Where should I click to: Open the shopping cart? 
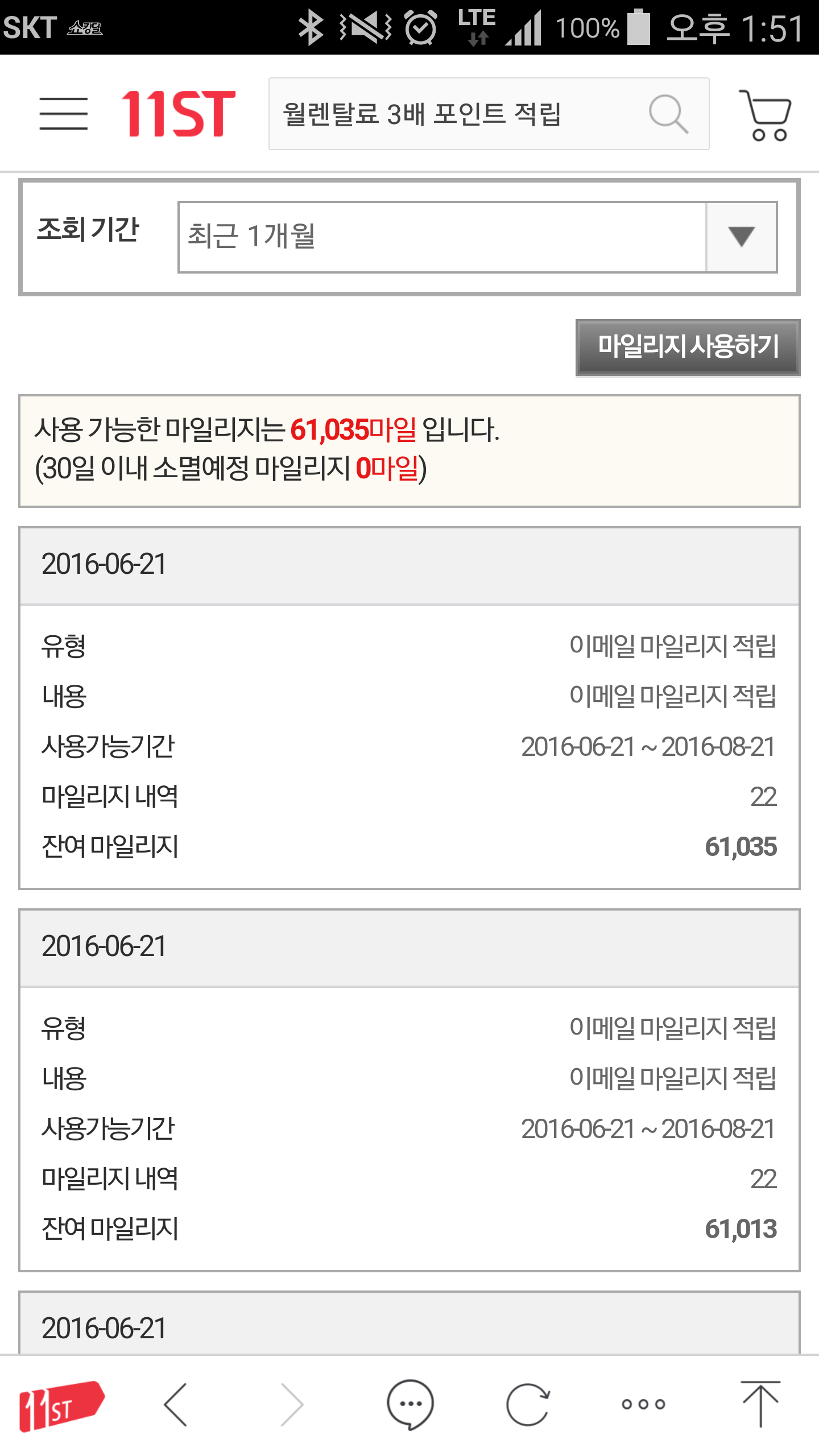765,115
